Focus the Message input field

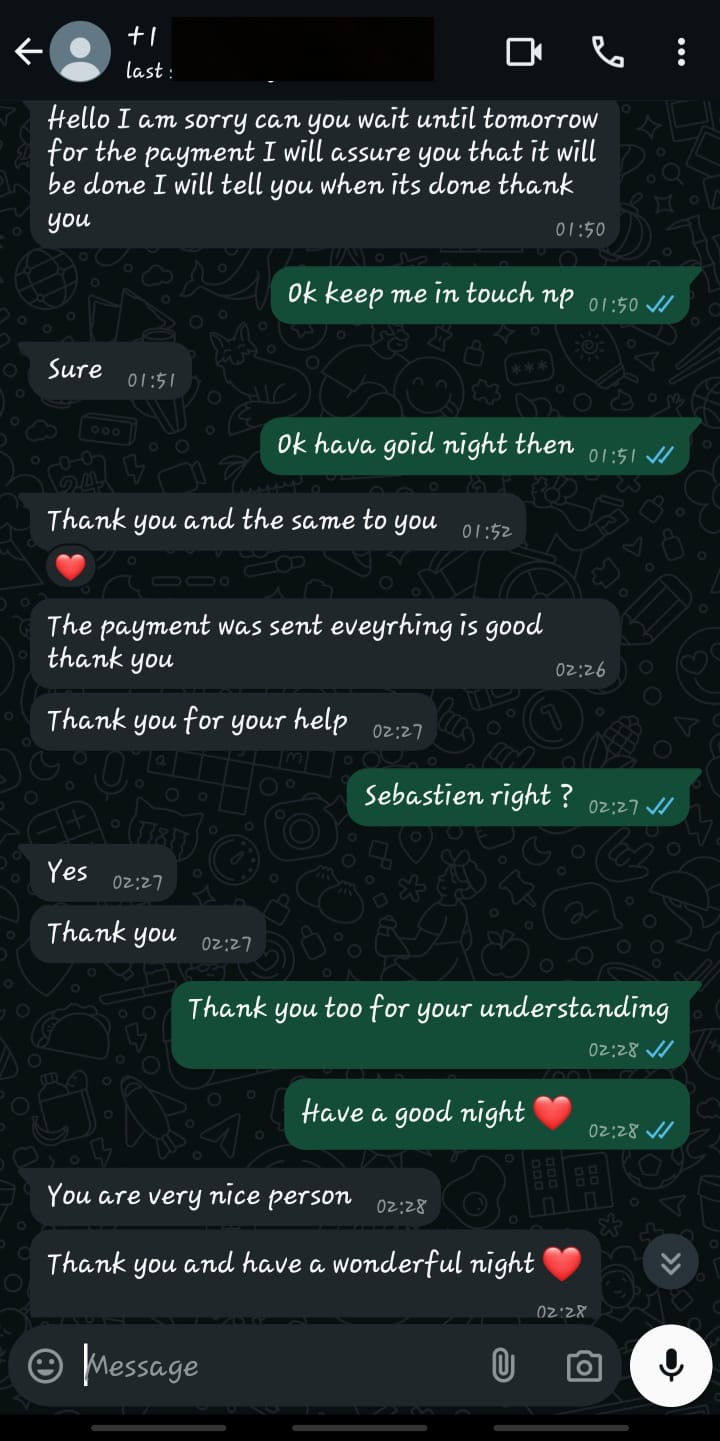point(270,1366)
